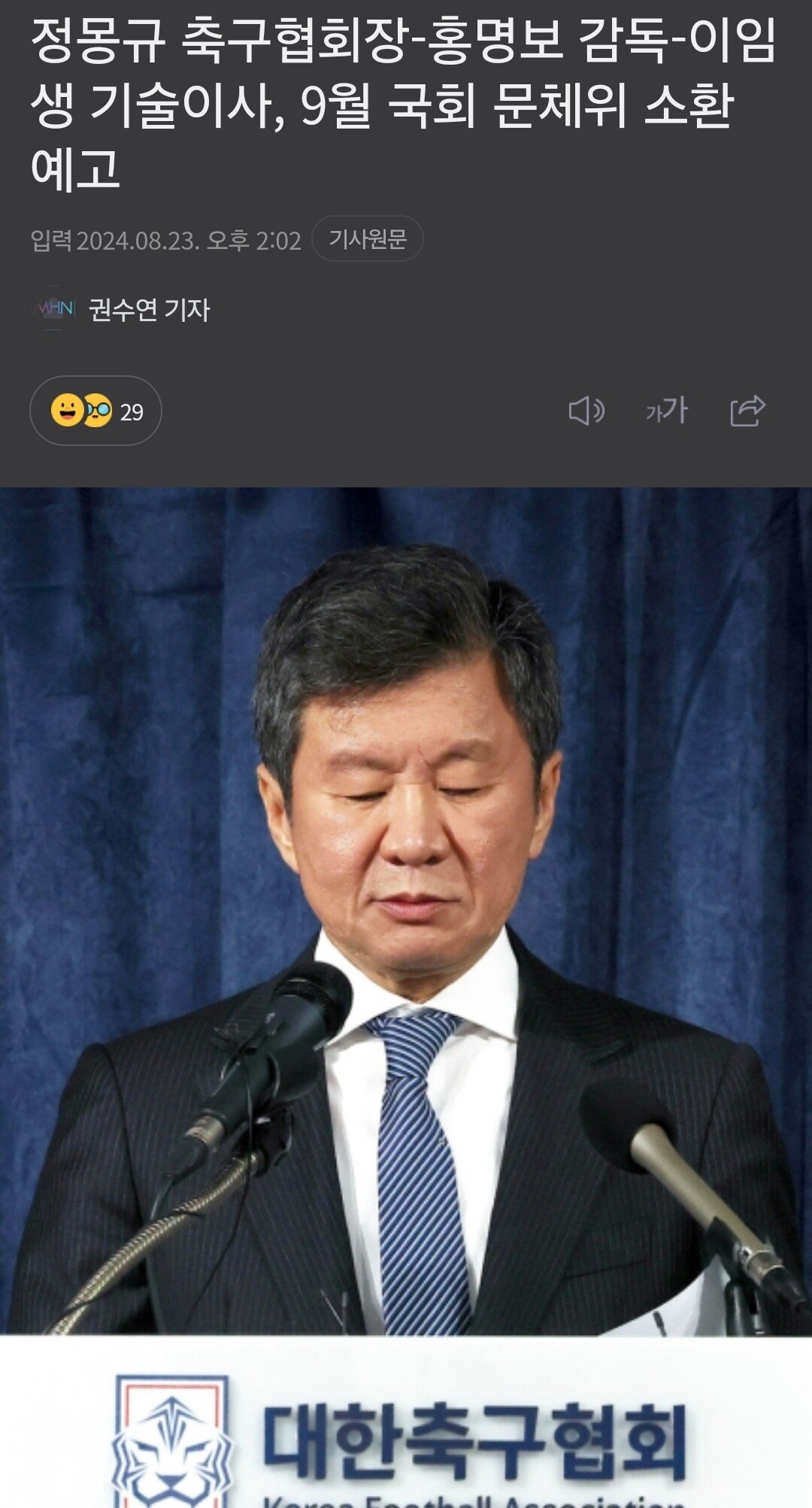Share this article
The width and height of the screenshot is (812, 1508).
coord(747,411)
